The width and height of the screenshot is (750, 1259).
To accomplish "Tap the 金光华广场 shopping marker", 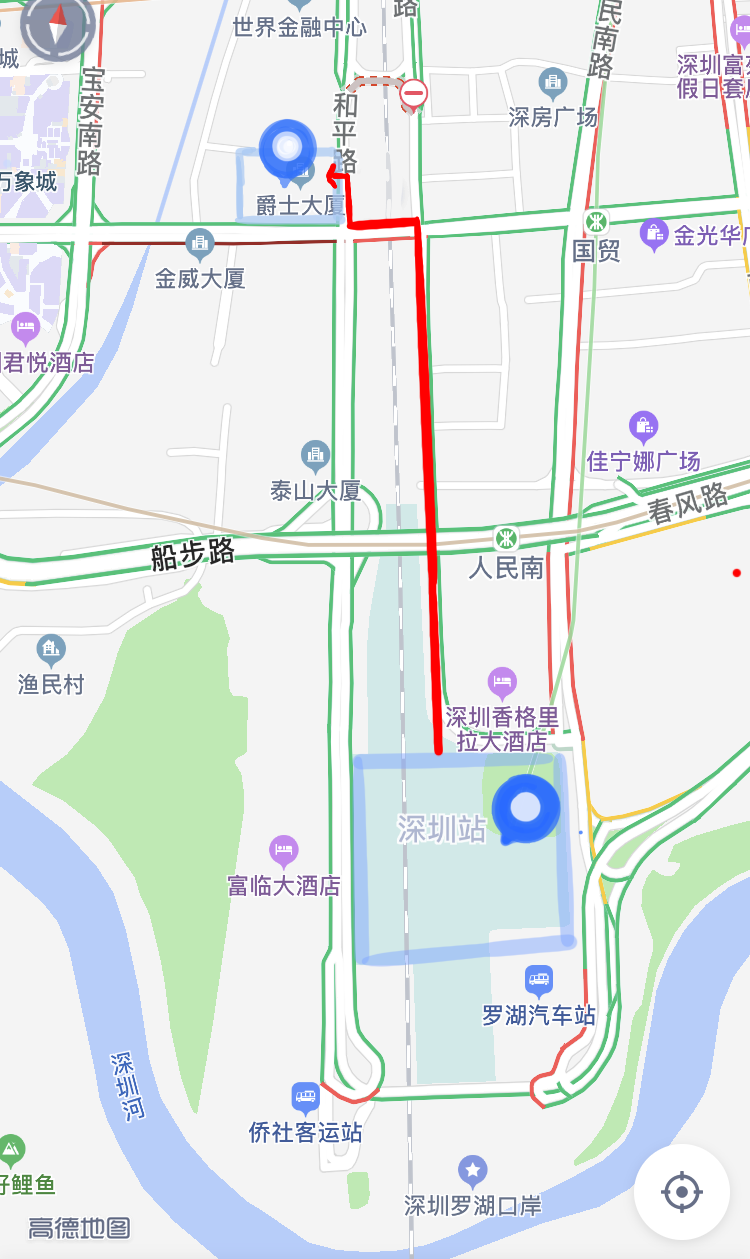I will tap(654, 235).
